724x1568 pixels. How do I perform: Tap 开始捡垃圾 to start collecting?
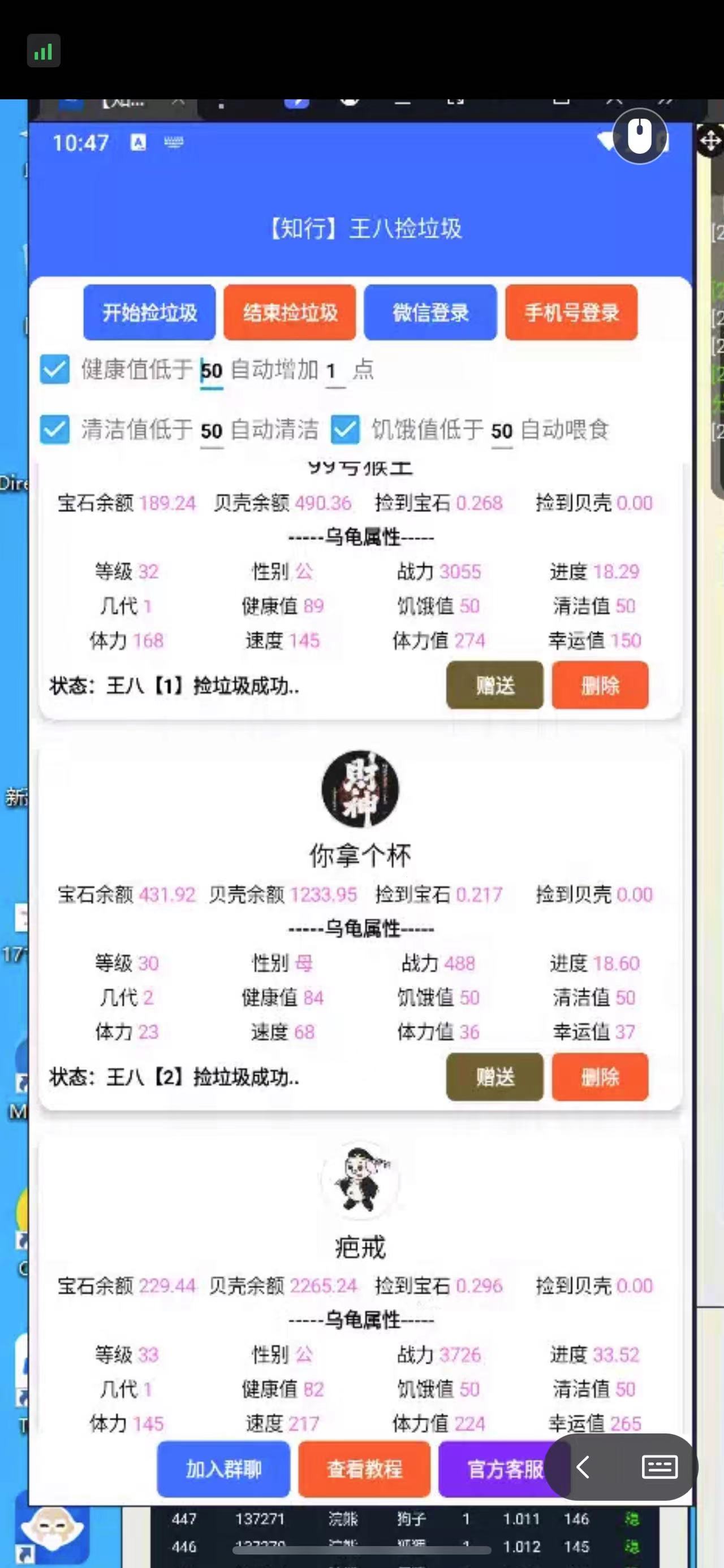click(x=149, y=312)
